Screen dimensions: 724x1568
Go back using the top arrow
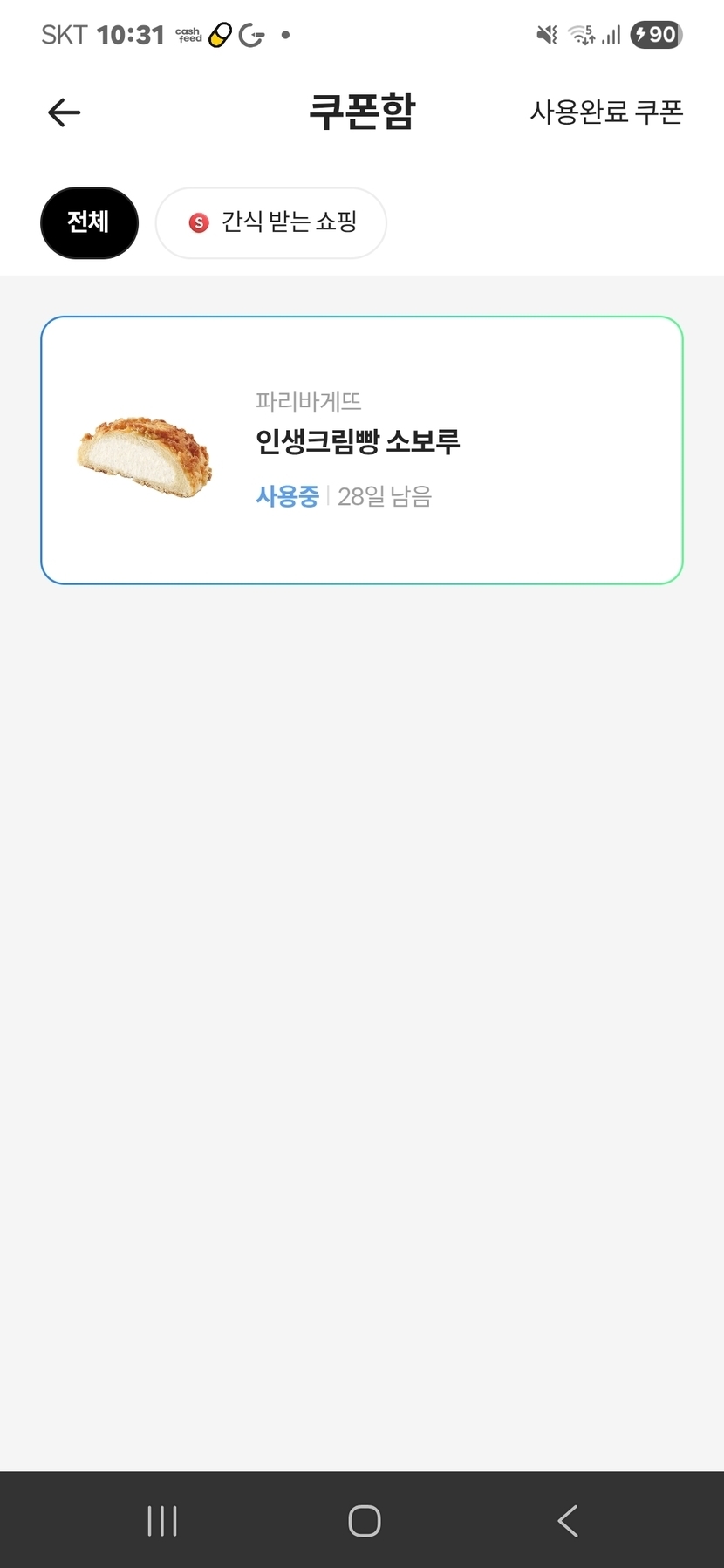coord(64,112)
